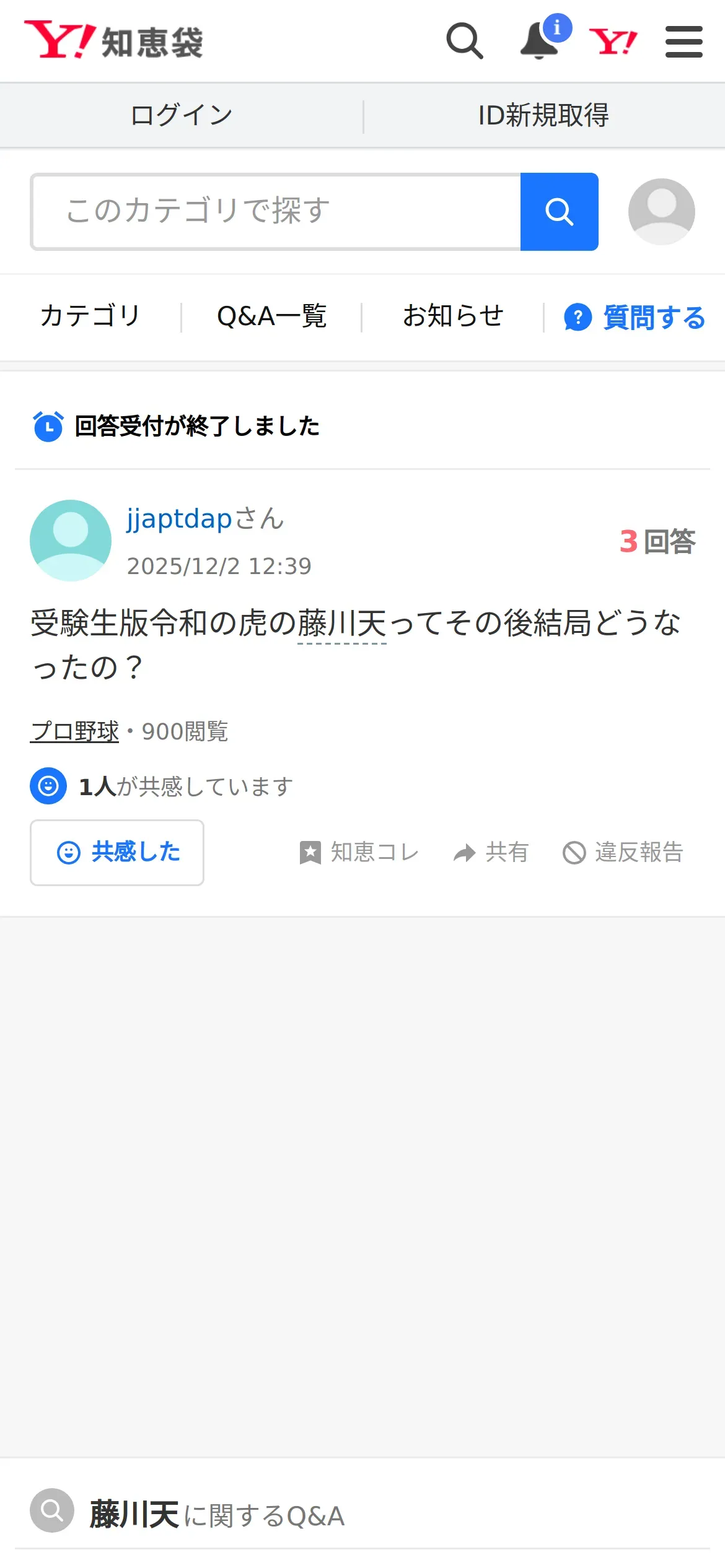Open the 藤川天 keyword link in question
Image resolution: width=725 pixels, height=1568 pixels.
tap(342, 623)
